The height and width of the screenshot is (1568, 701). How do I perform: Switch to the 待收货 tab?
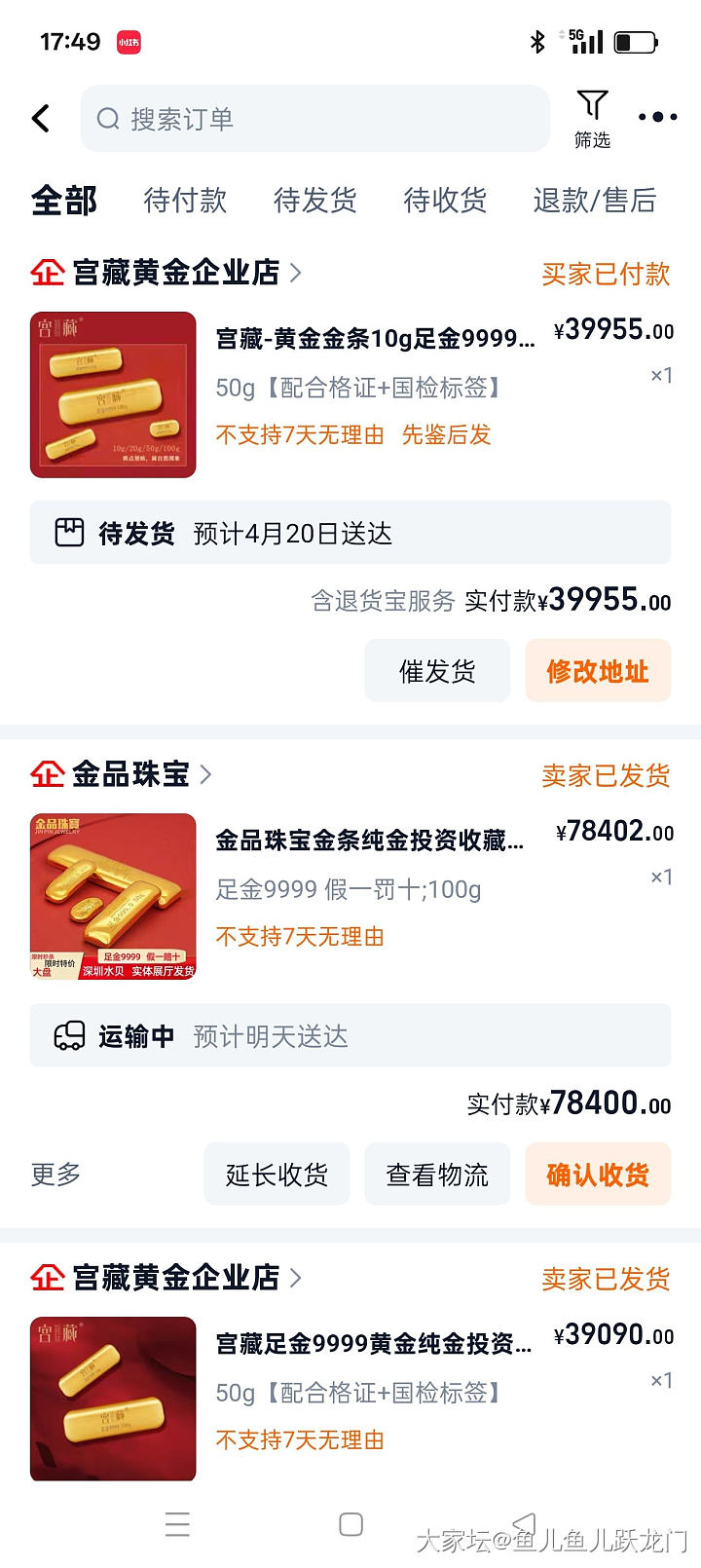445,201
